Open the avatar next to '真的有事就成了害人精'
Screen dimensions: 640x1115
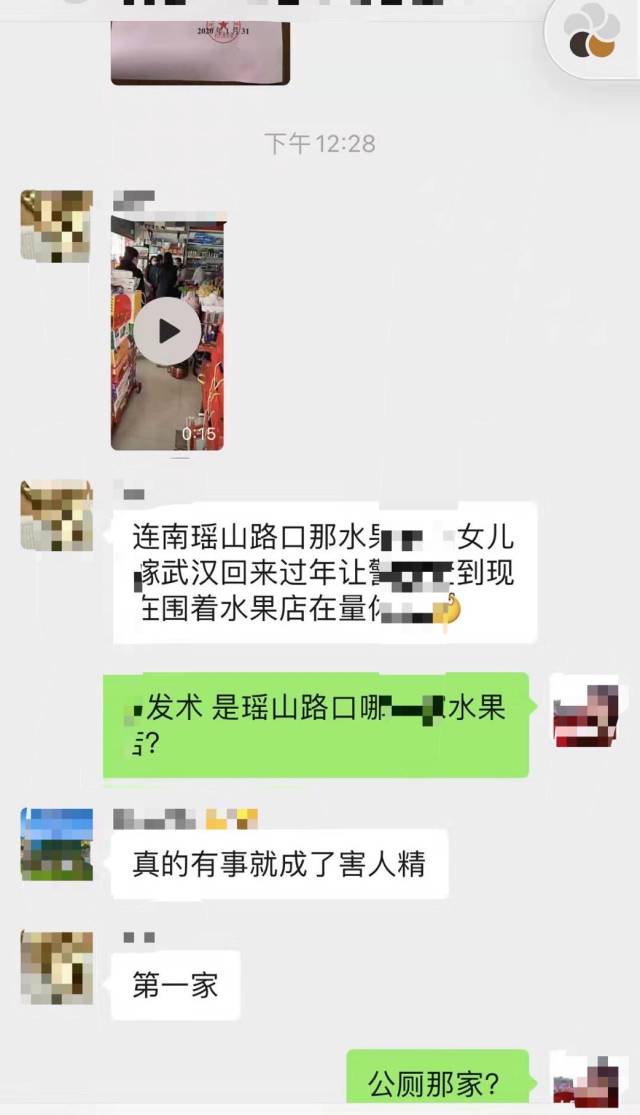point(57,844)
